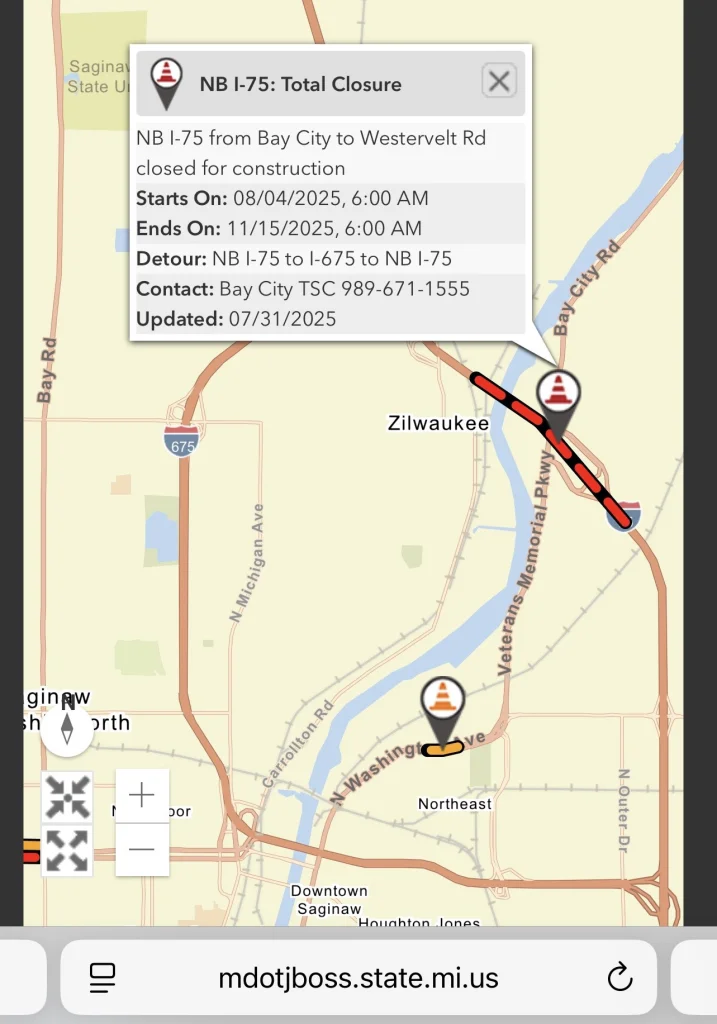Open the browser page options menu

pyautogui.click(x=102, y=977)
